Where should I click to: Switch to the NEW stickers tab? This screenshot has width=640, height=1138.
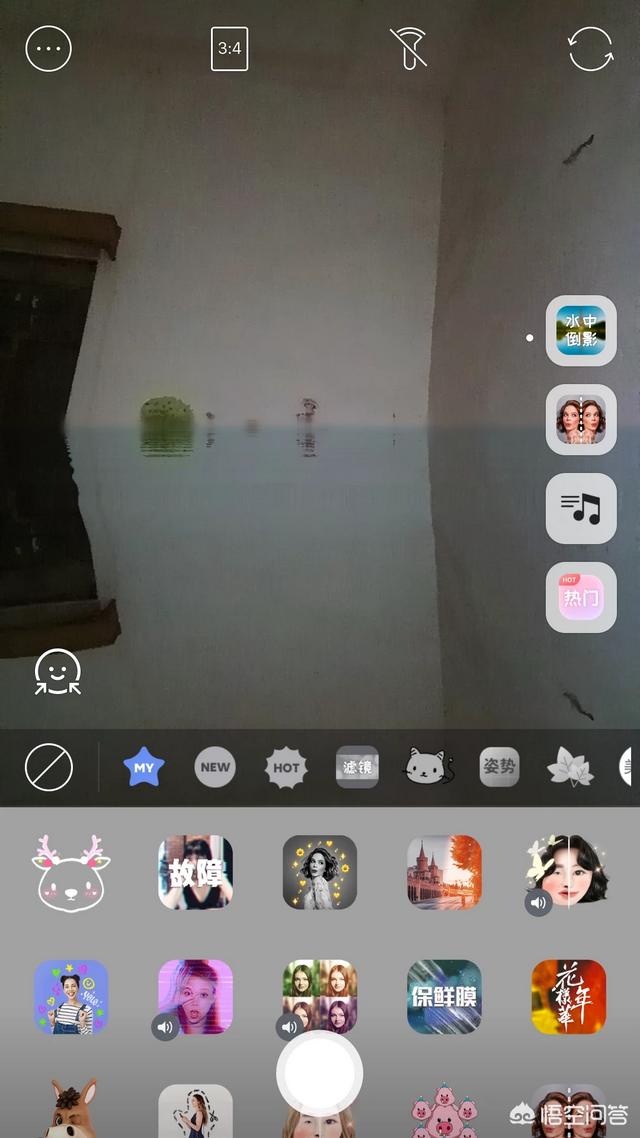215,767
